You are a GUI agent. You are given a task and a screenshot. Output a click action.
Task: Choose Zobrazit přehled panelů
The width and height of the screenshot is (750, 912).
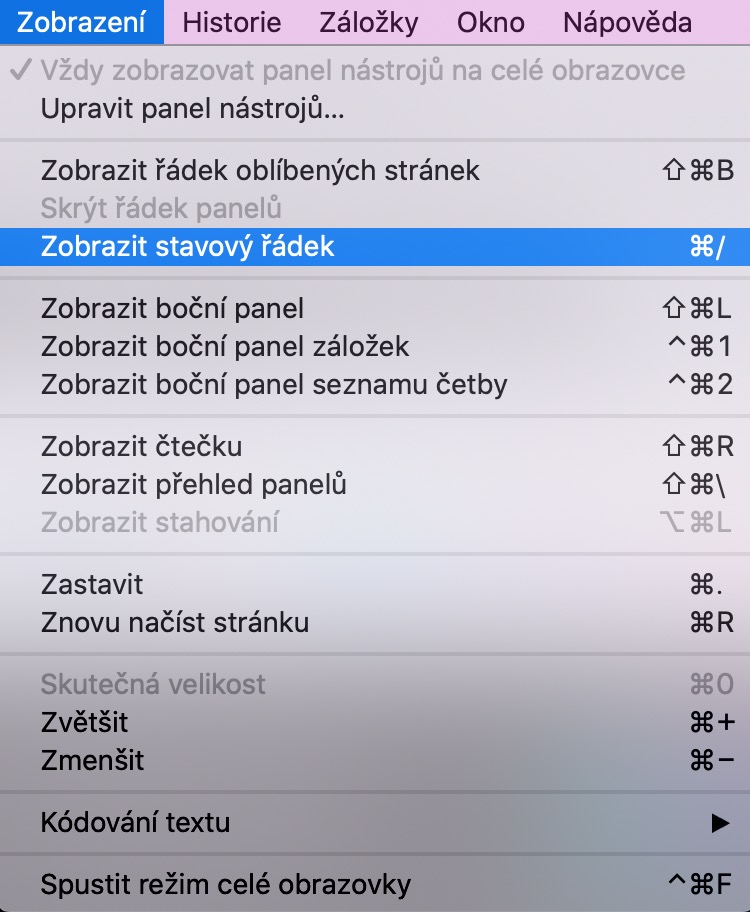coord(194,485)
